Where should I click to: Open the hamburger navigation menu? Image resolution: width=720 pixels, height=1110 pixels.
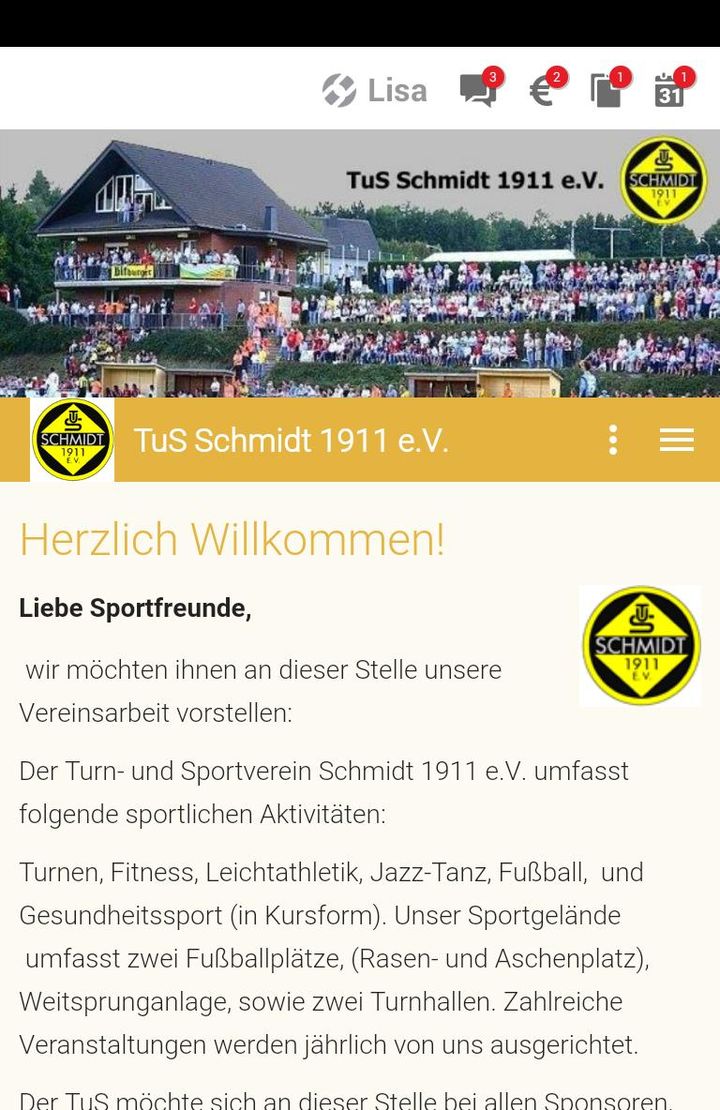click(677, 439)
